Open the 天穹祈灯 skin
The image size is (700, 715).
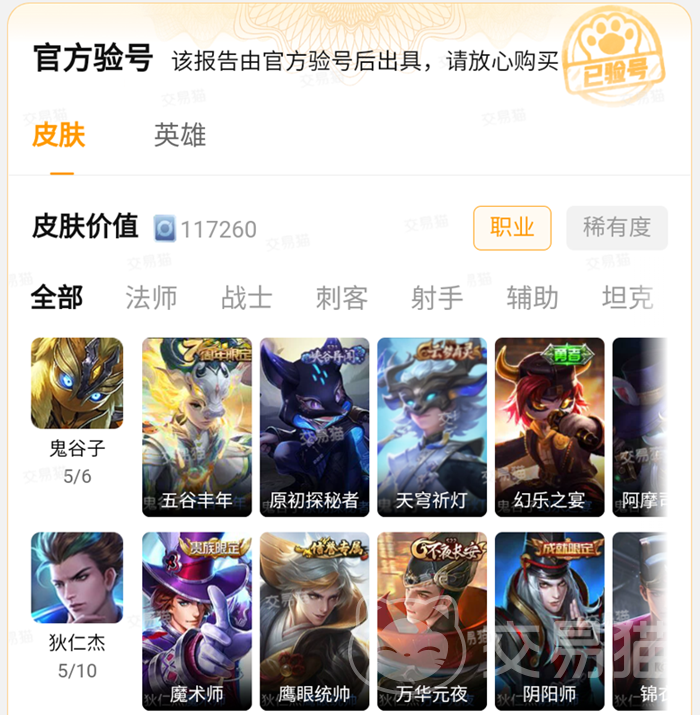coord(432,427)
